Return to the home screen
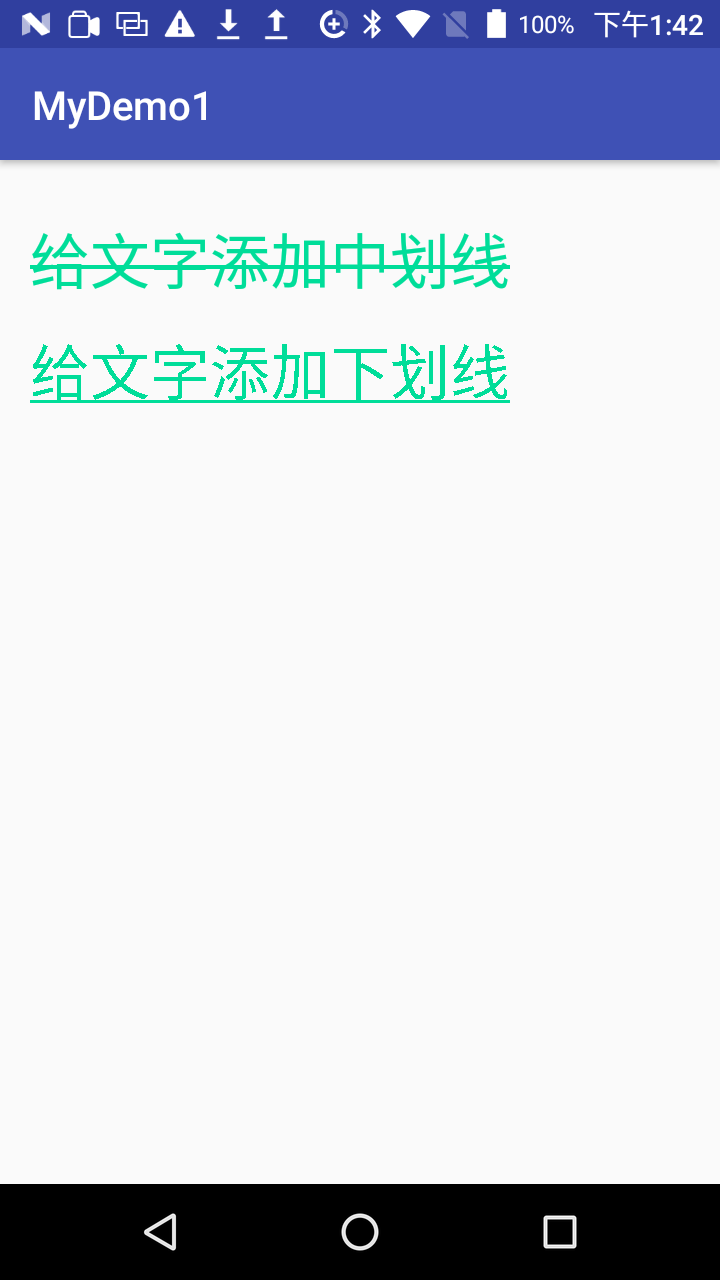This screenshot has height=1280, width=720. coord(360,1232)
